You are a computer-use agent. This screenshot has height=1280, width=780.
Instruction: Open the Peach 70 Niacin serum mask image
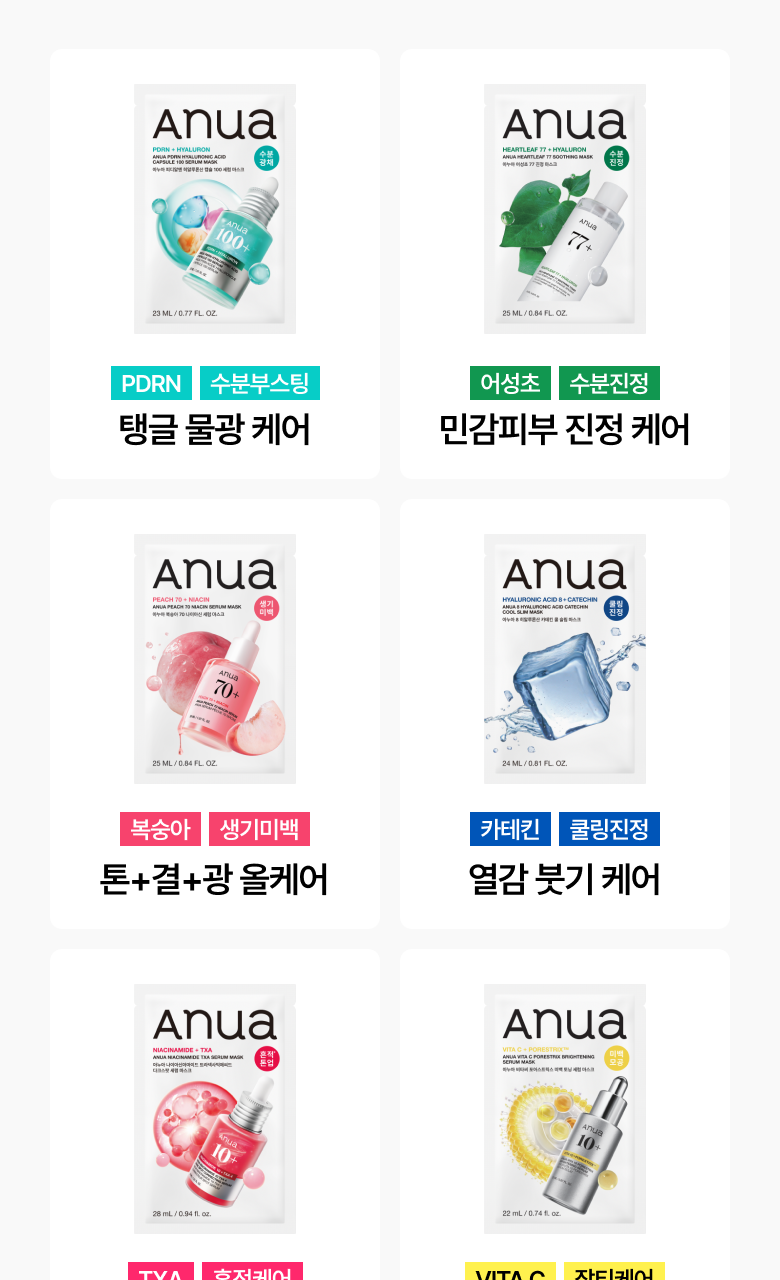215,657
